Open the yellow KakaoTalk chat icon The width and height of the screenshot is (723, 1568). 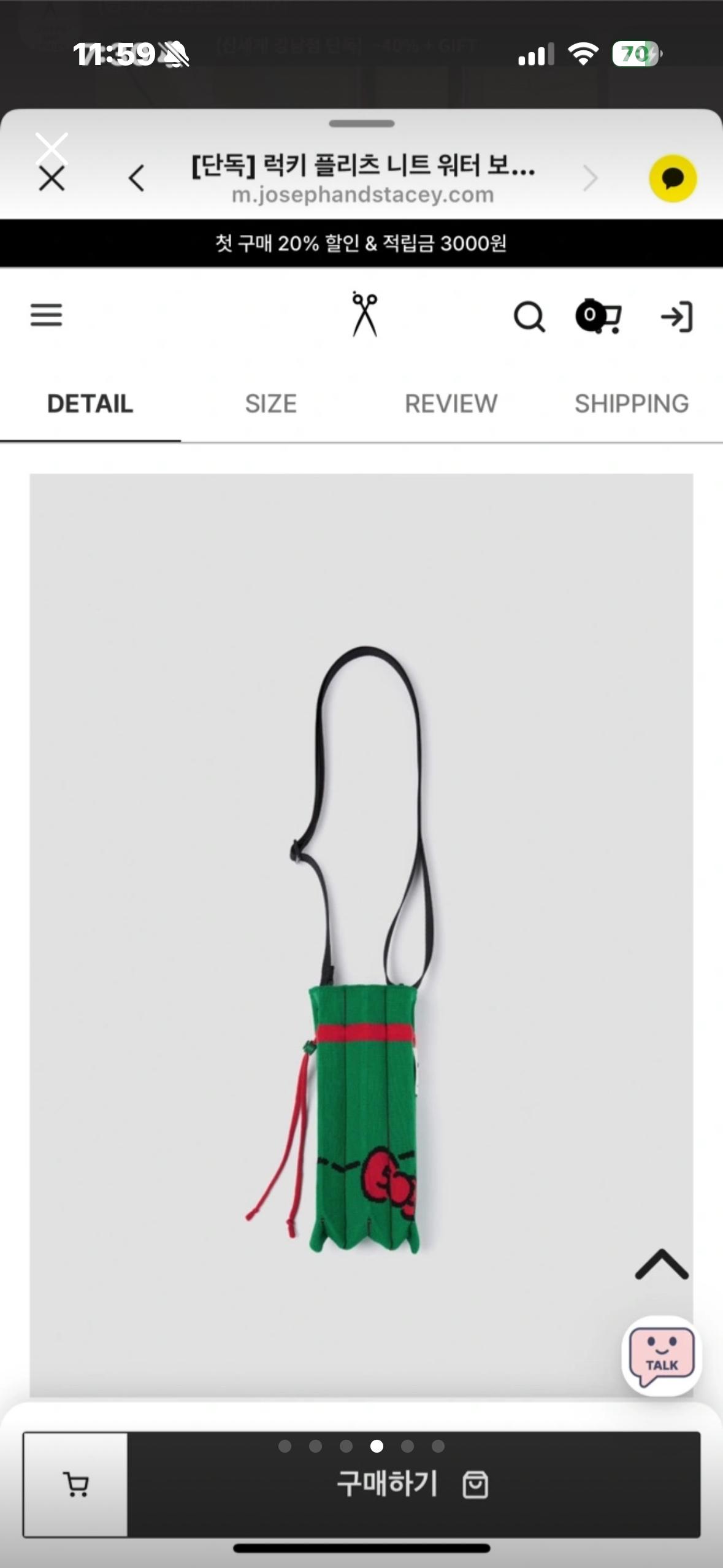click(673, 179)
